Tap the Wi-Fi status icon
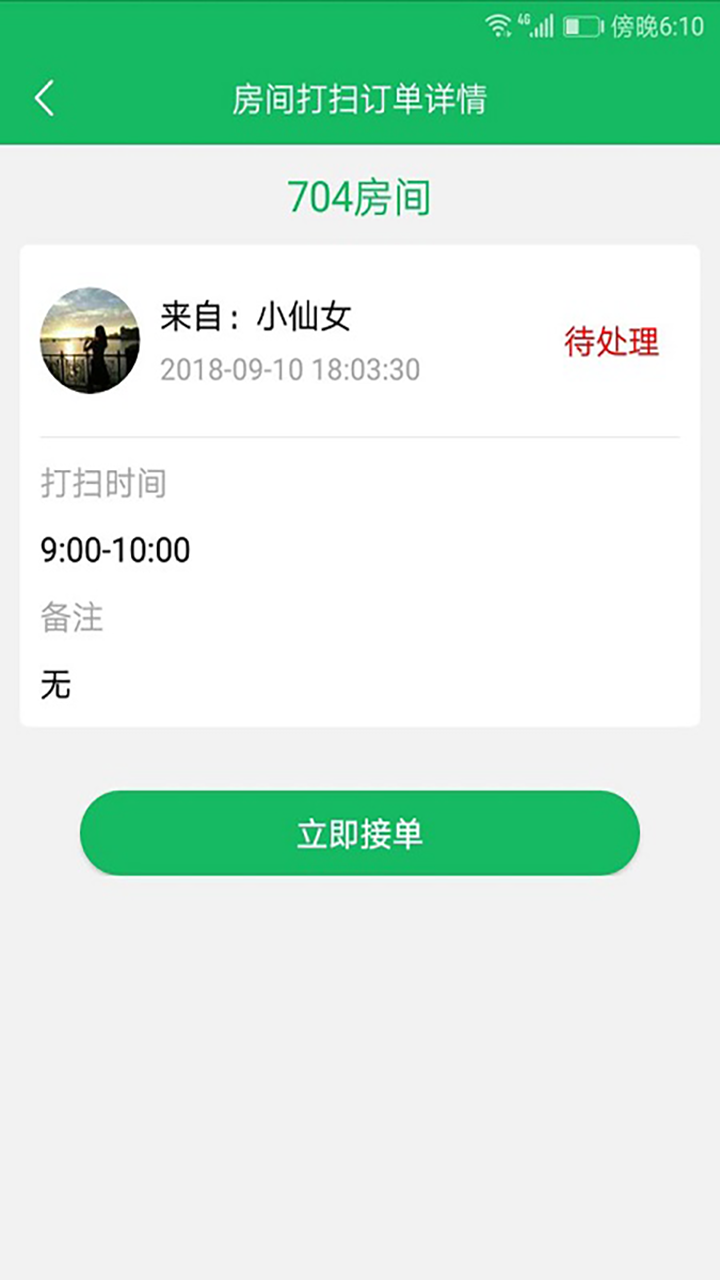This screenshot has width=720, height=1280. point(498,24)
